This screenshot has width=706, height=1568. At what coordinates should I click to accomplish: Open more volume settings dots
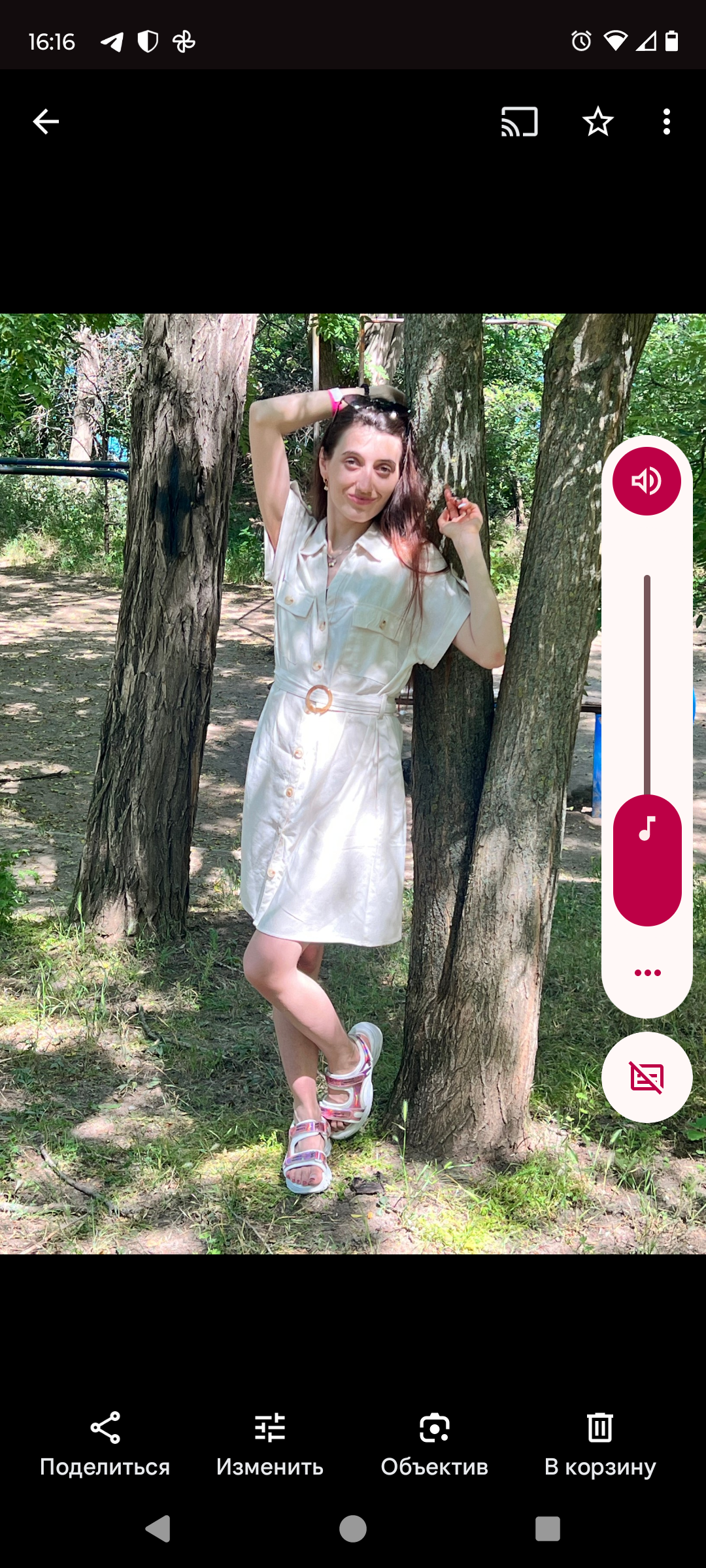tap(647, 973)
